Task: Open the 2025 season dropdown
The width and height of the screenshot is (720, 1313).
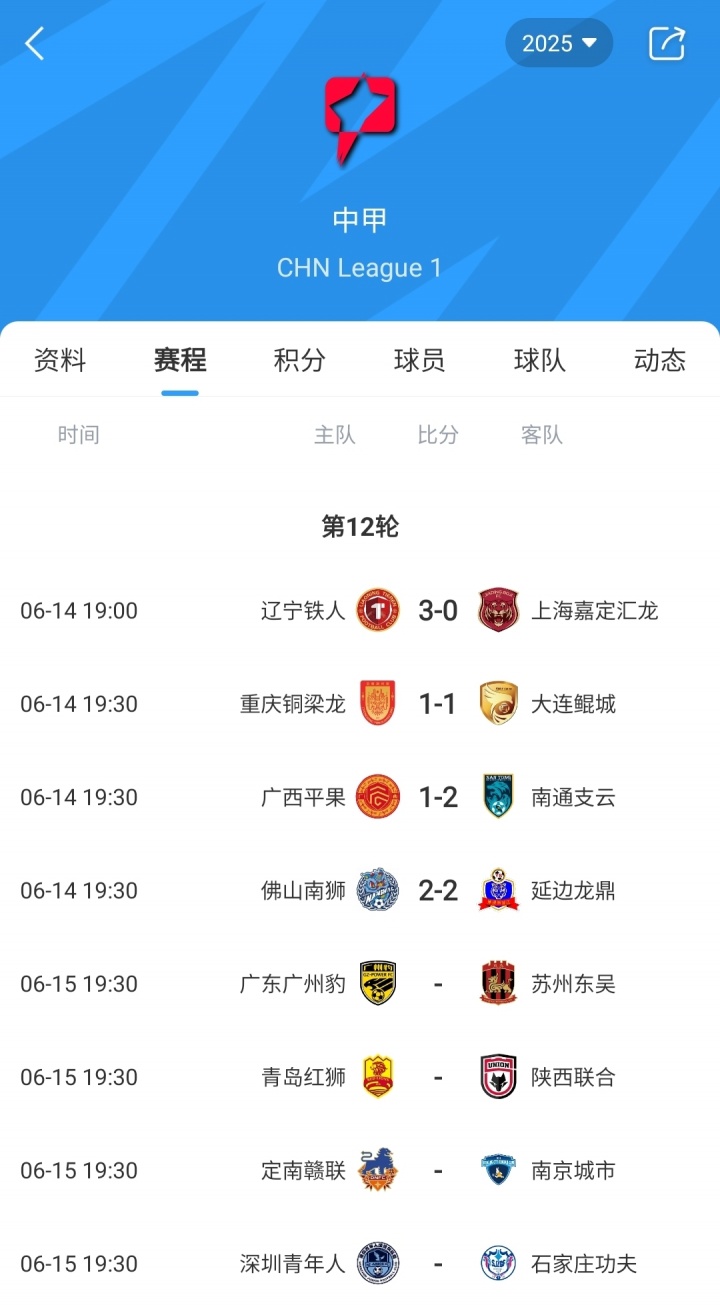Action: pos(559,44)
